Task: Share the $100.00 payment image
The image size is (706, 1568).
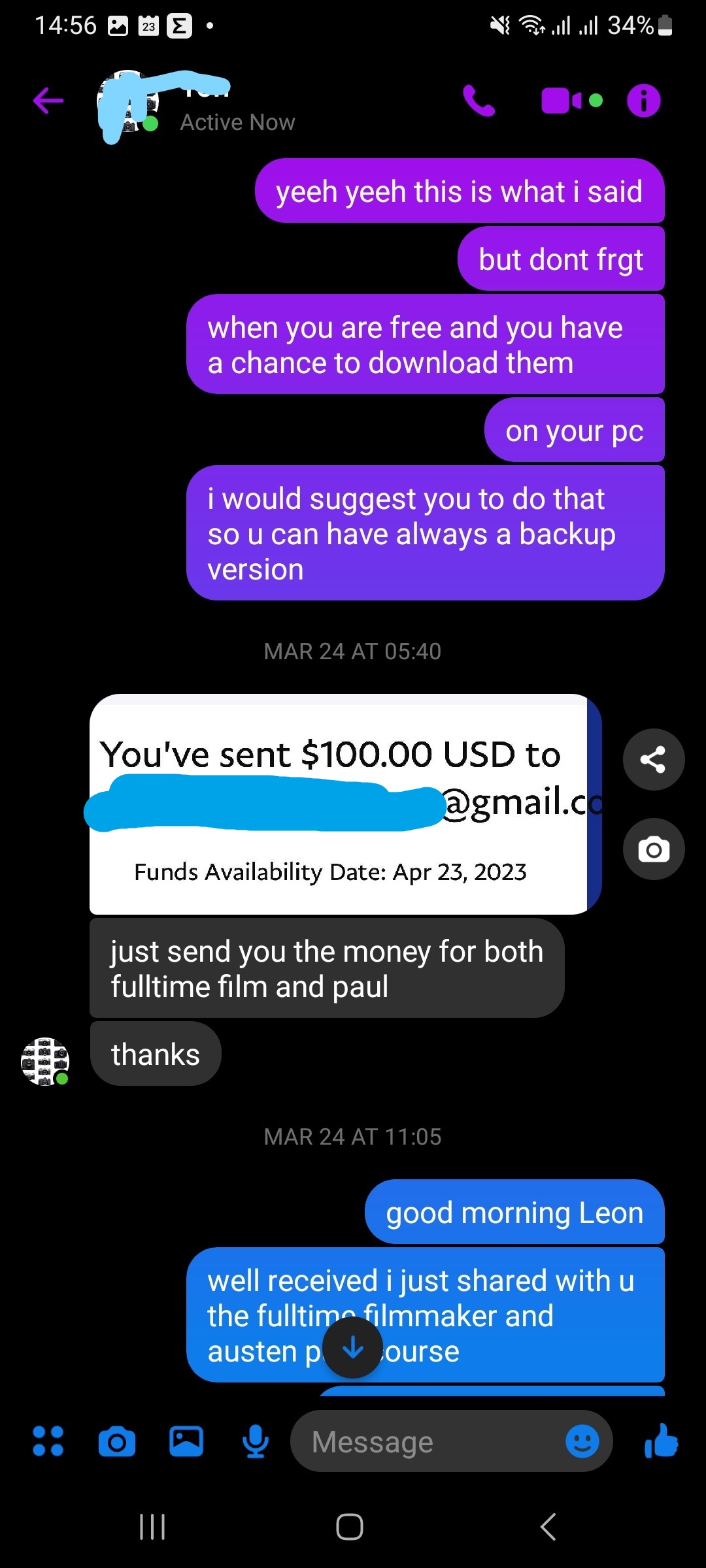Action: coord(653,759)
